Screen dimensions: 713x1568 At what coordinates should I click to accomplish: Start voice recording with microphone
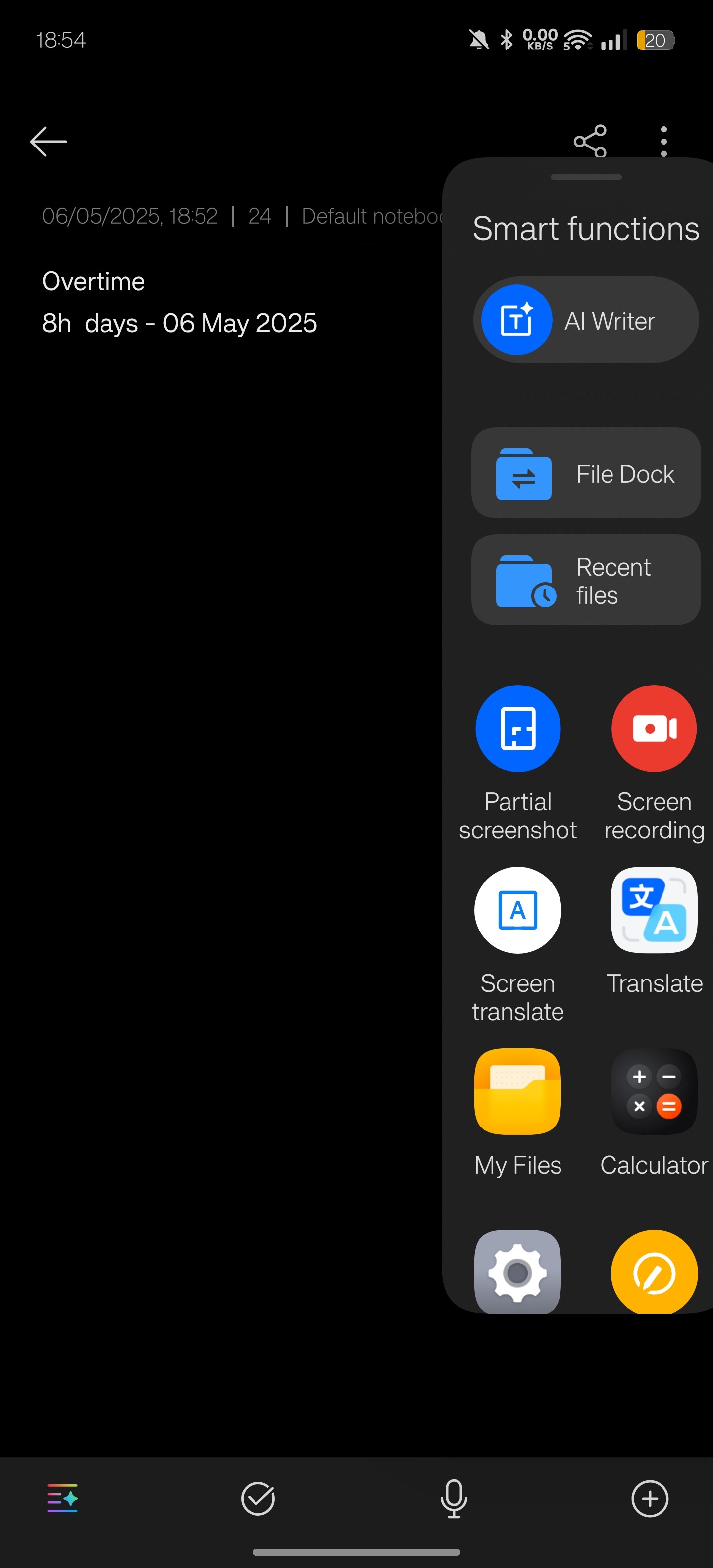coord(454,1498)
